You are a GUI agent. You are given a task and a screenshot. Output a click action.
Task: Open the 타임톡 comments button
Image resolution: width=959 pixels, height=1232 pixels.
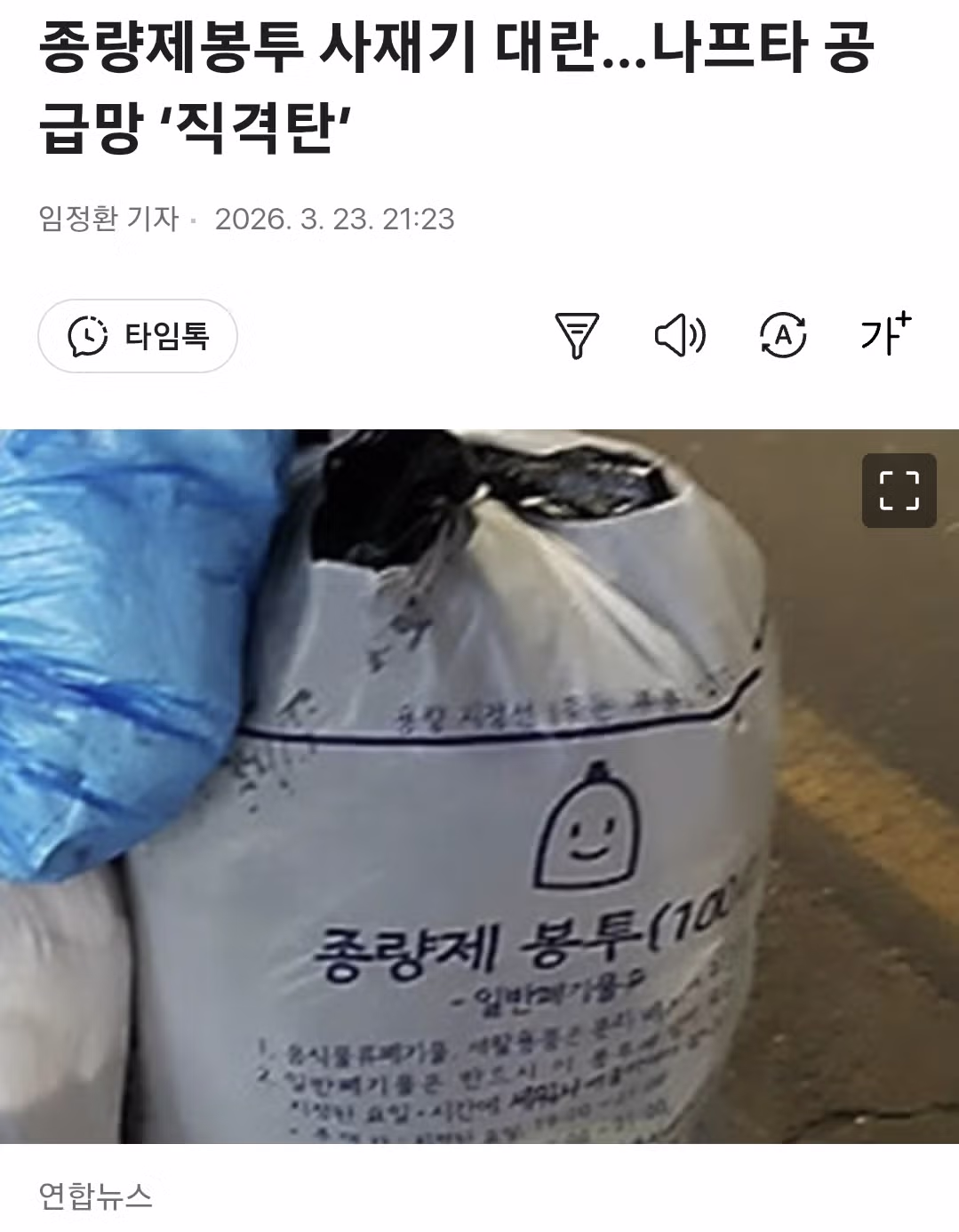(138, 336)
